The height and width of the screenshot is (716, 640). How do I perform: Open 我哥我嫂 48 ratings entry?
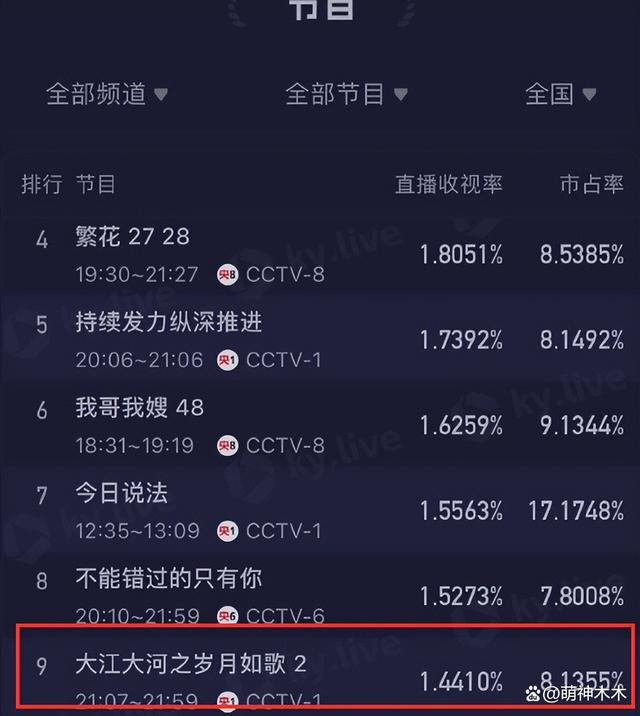139,407
